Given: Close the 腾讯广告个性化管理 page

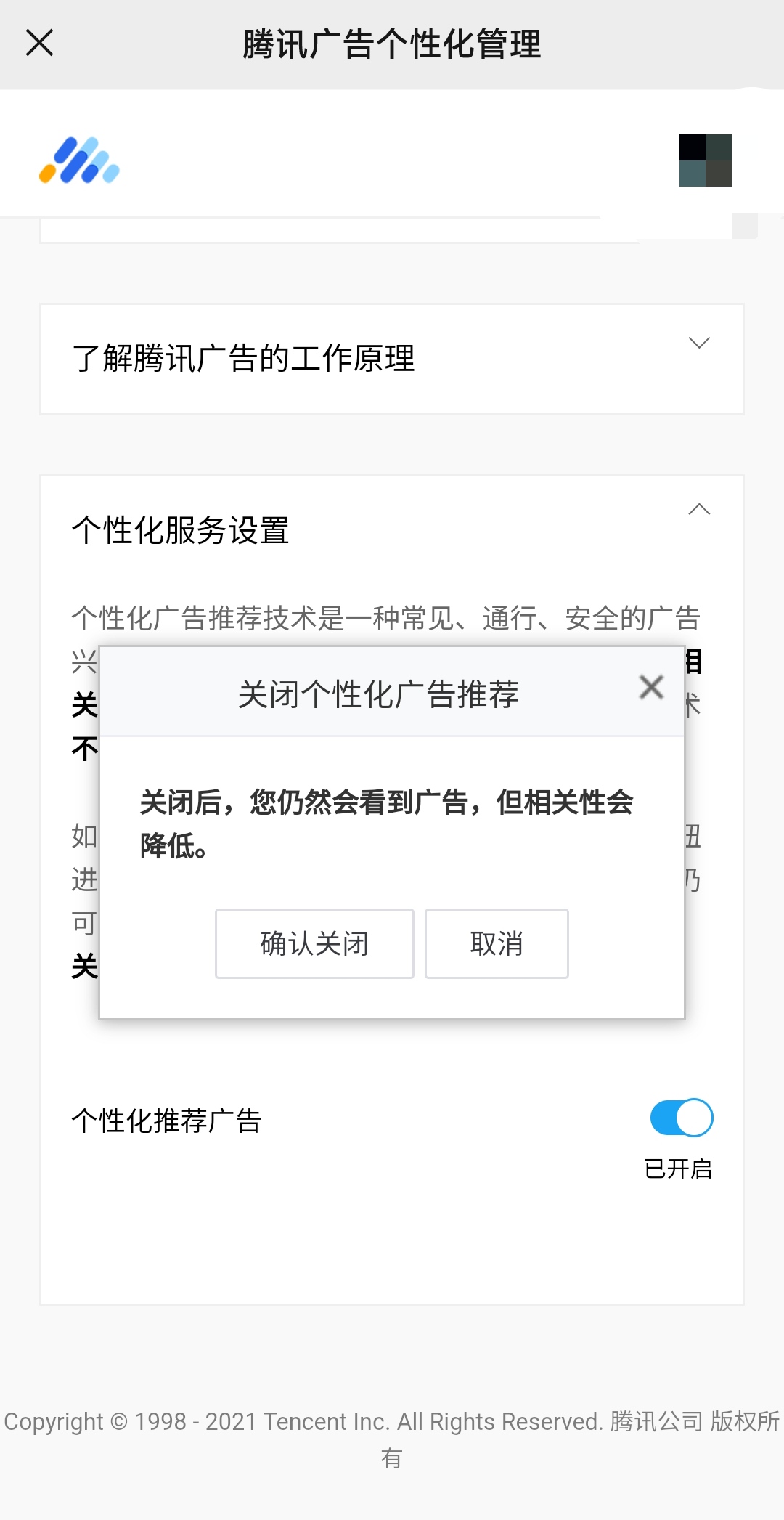Looking at the screenshot, I should point(40,43).
